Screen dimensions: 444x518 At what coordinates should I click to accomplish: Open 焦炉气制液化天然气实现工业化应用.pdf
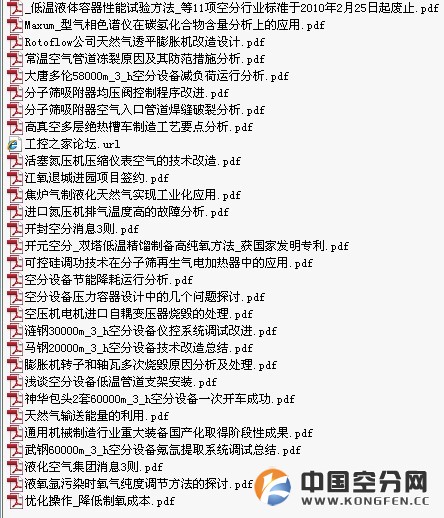coord(124,195)
